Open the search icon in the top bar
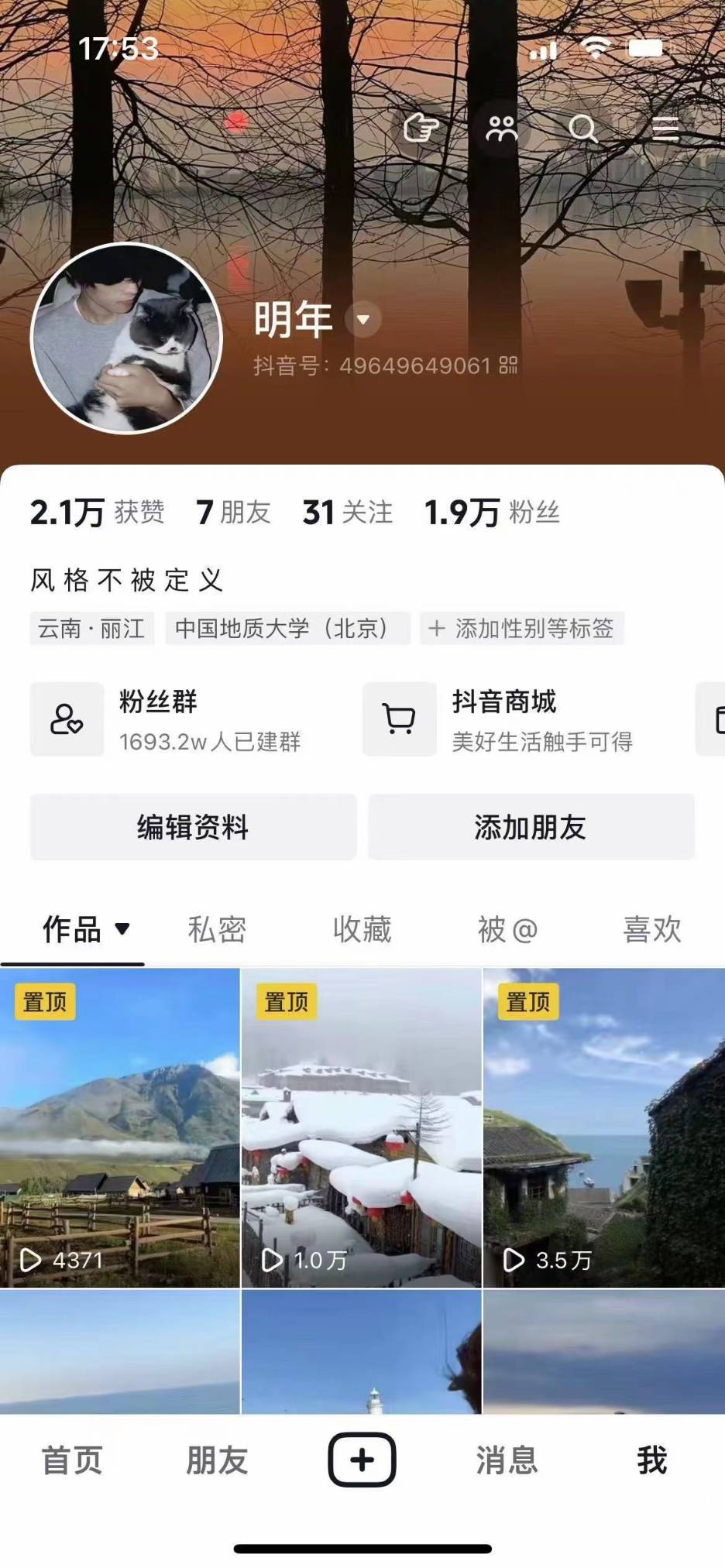This screenshot has width=725, height=1568. (582, 129)
